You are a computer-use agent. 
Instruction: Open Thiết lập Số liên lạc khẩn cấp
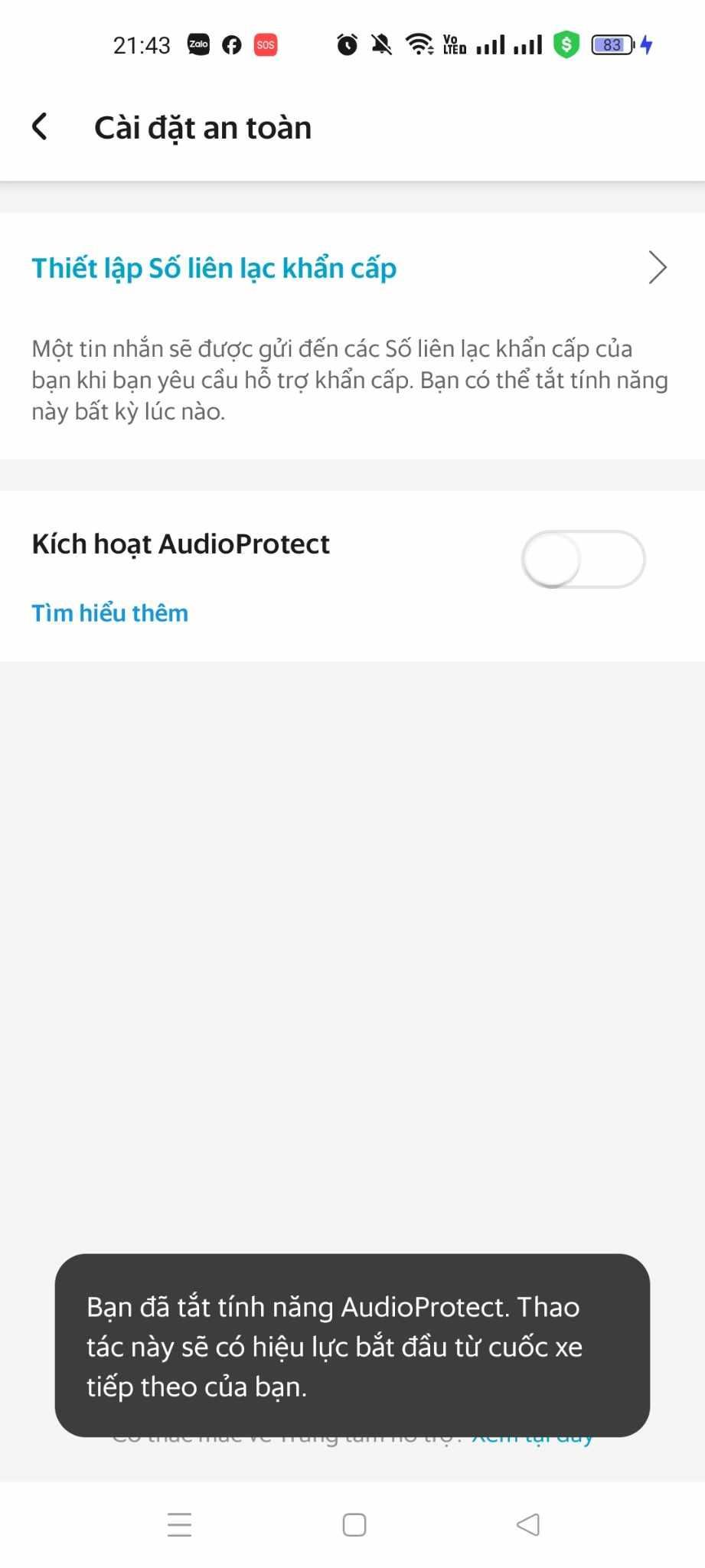352,268
